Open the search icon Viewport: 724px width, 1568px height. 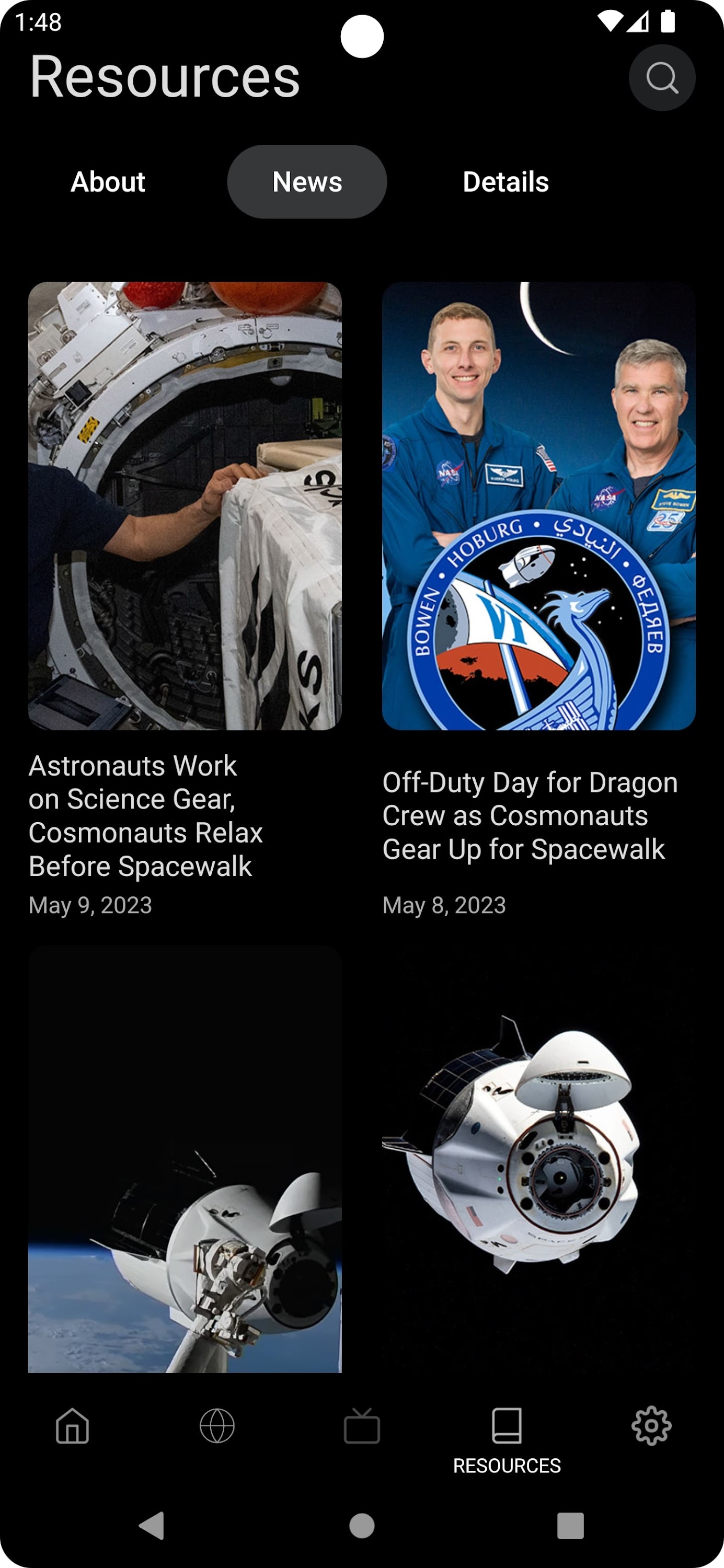[662, 78]
